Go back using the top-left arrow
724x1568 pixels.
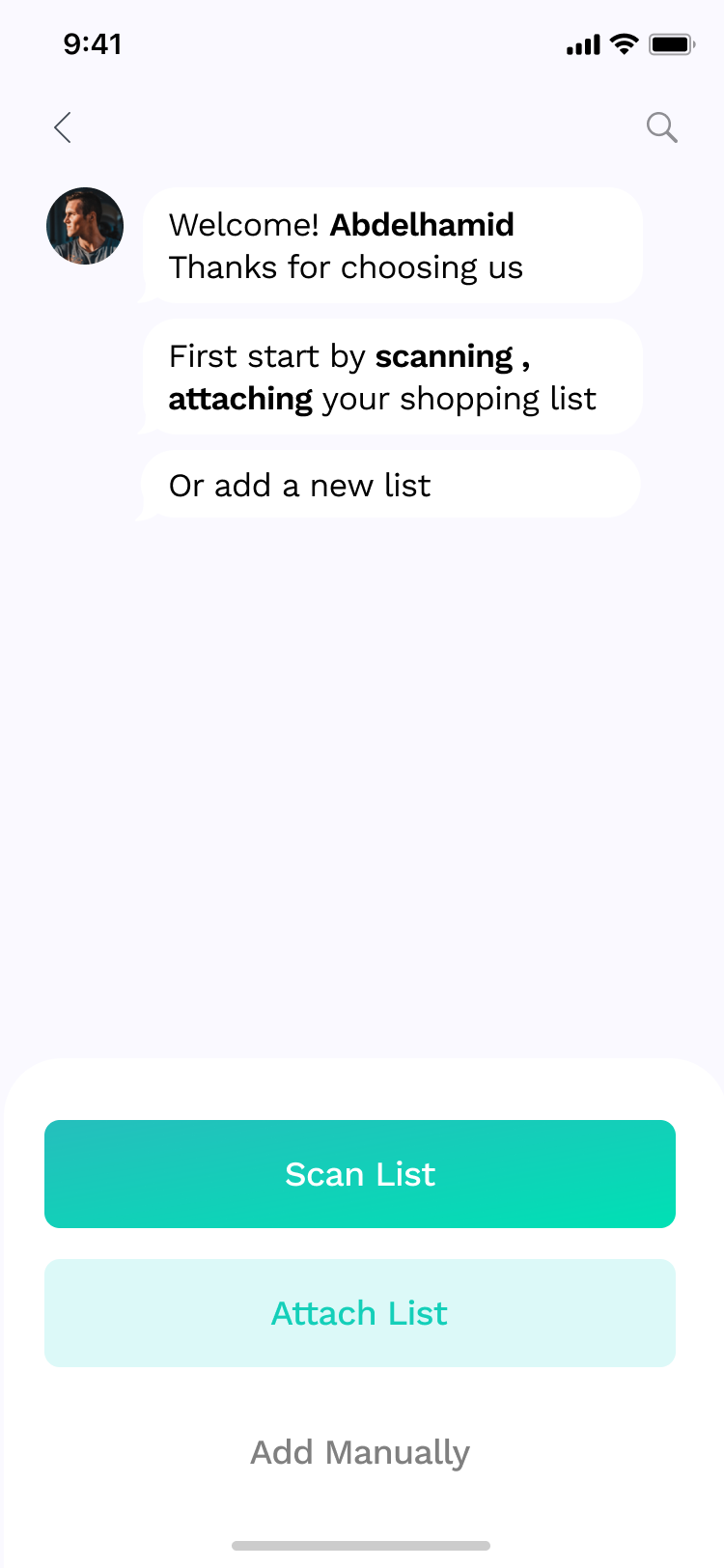(63, 127)
